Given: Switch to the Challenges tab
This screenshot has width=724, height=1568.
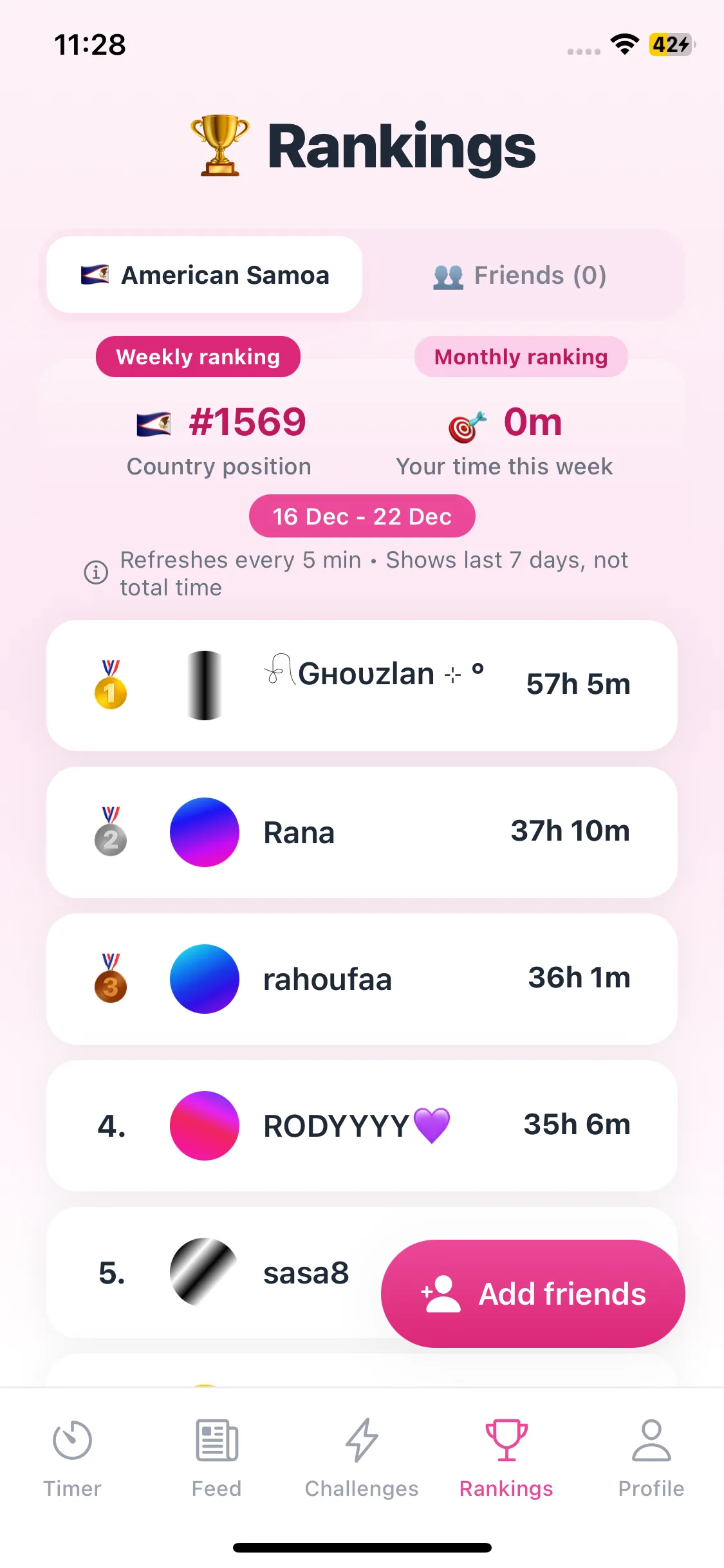Looking at the screenshot, I should click(362, 1456).
